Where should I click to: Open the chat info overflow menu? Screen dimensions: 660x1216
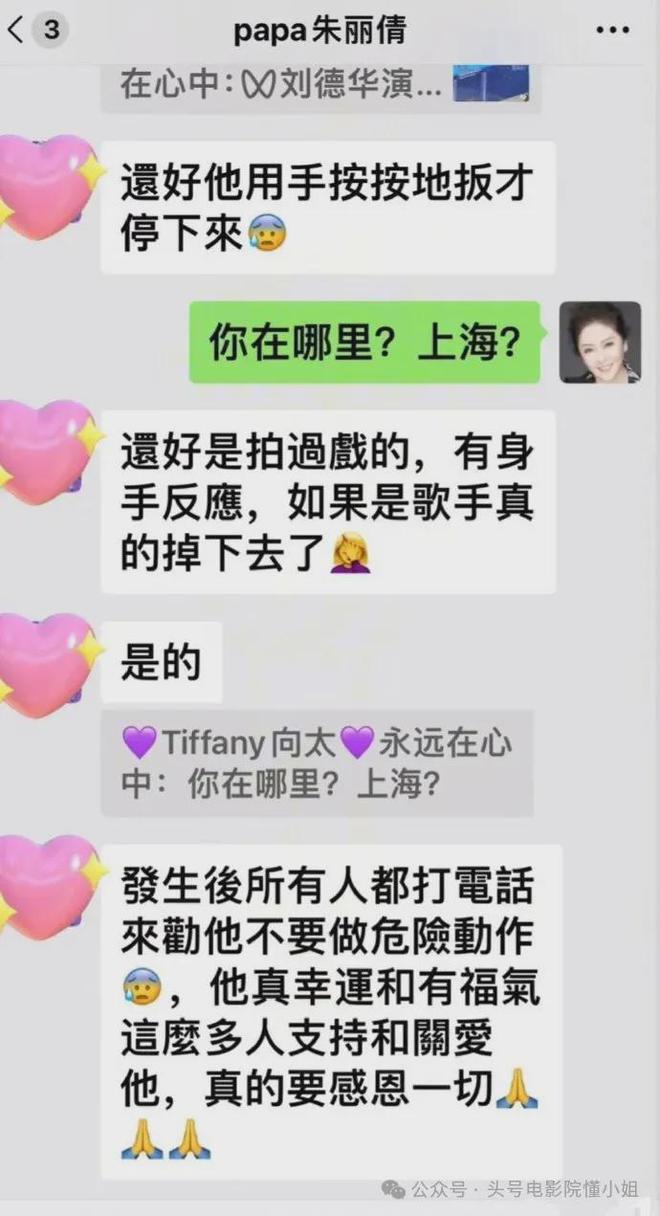click(612, 31)
